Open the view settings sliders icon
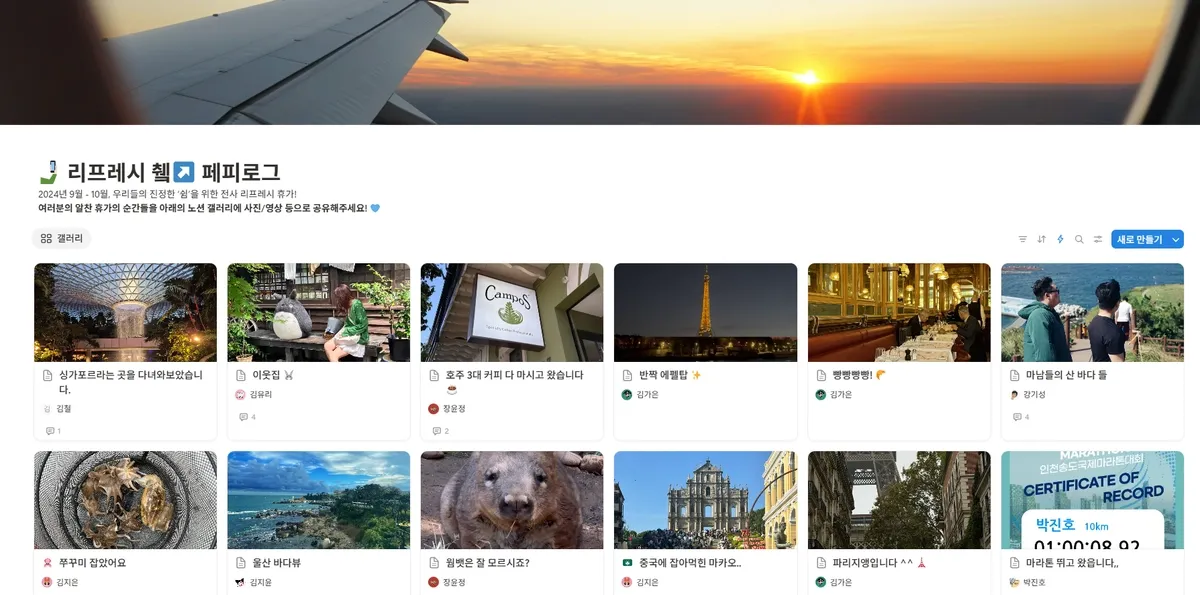Screen dimensions: 1200x595 tap(1098, 239)
